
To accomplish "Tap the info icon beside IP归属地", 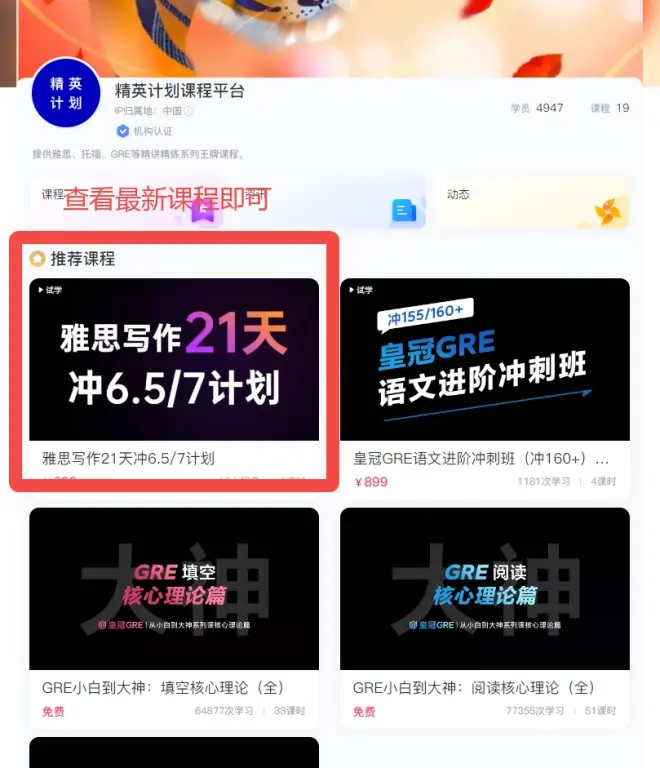I will click(188, 112).
